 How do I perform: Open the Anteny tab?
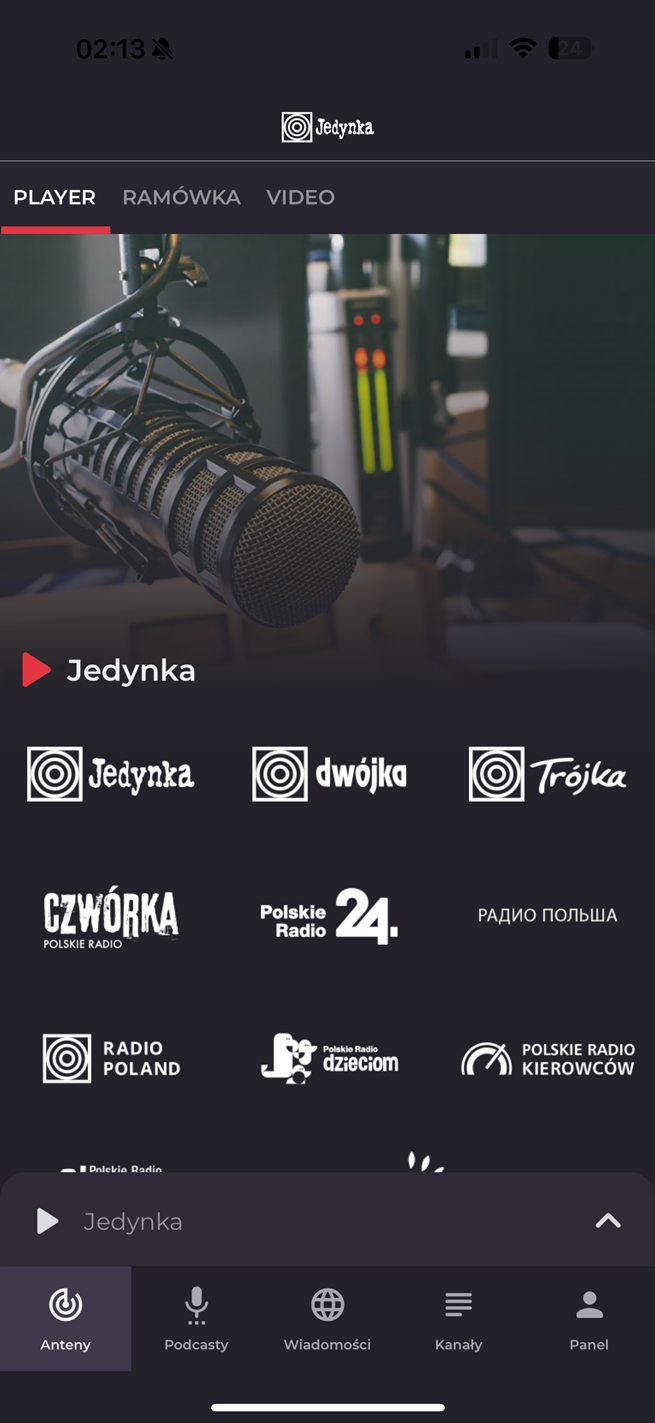coord(65,1318)
